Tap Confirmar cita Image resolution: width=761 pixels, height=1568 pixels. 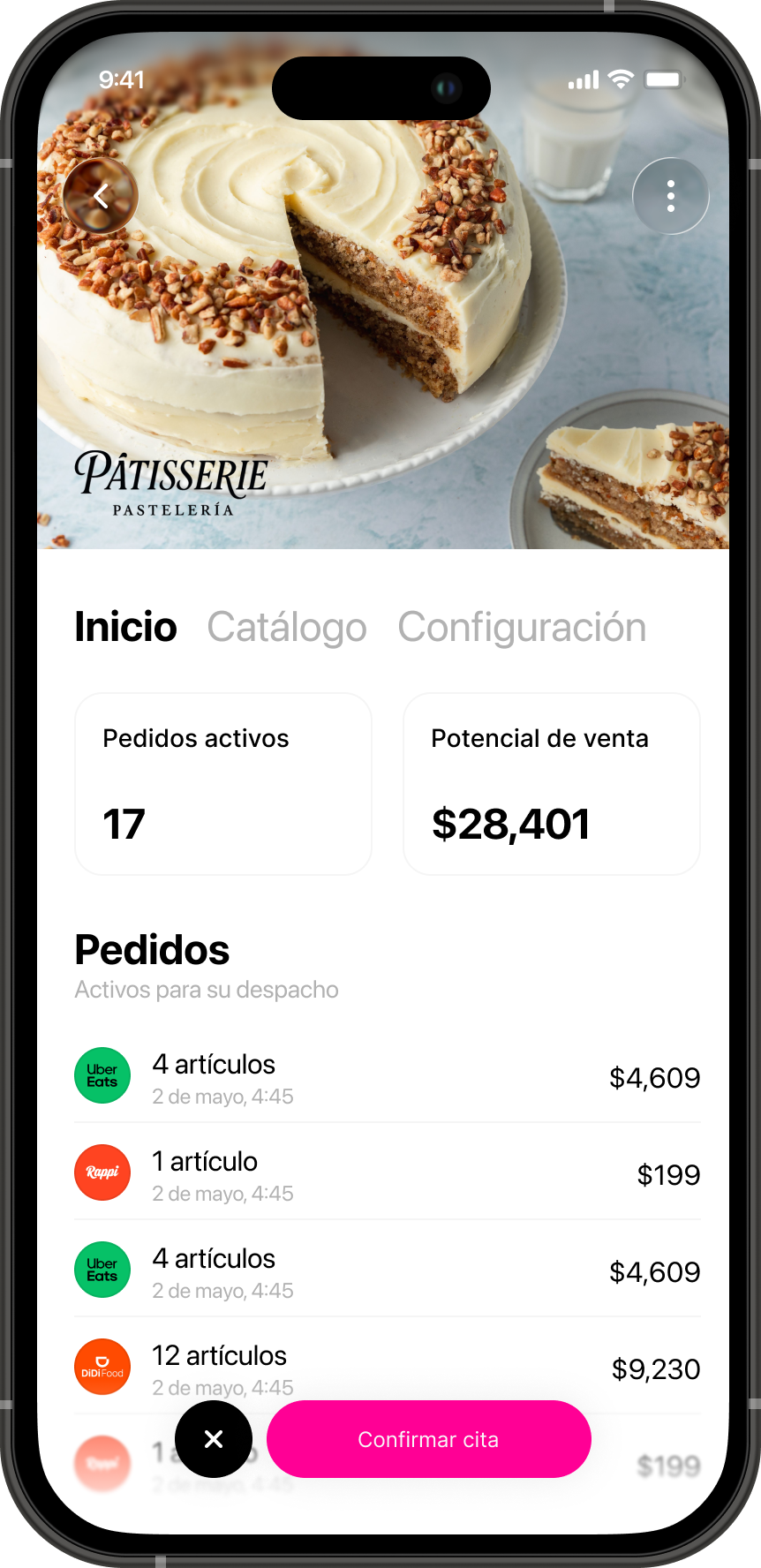(428, 1439)
